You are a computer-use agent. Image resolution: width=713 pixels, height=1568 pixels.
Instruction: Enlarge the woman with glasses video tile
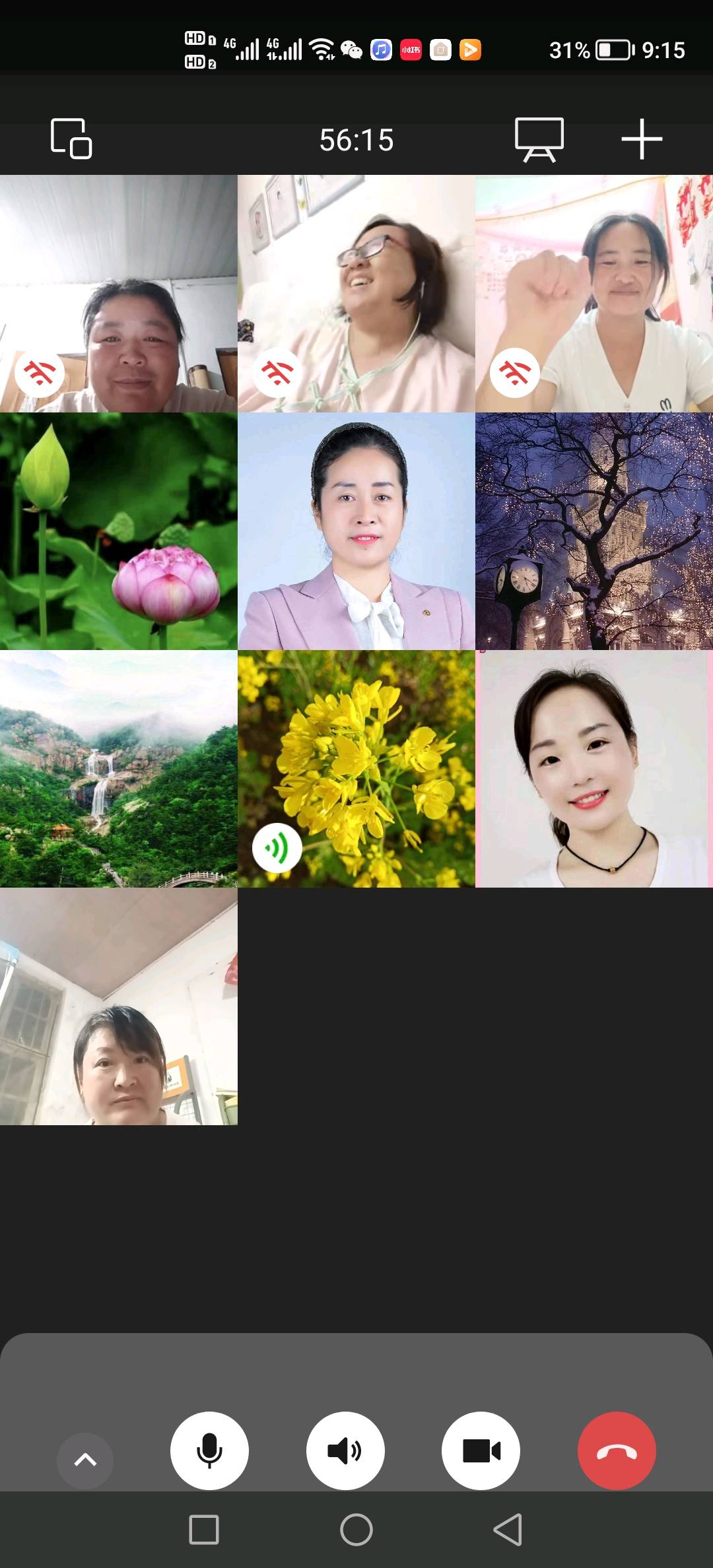pos(356,294)
